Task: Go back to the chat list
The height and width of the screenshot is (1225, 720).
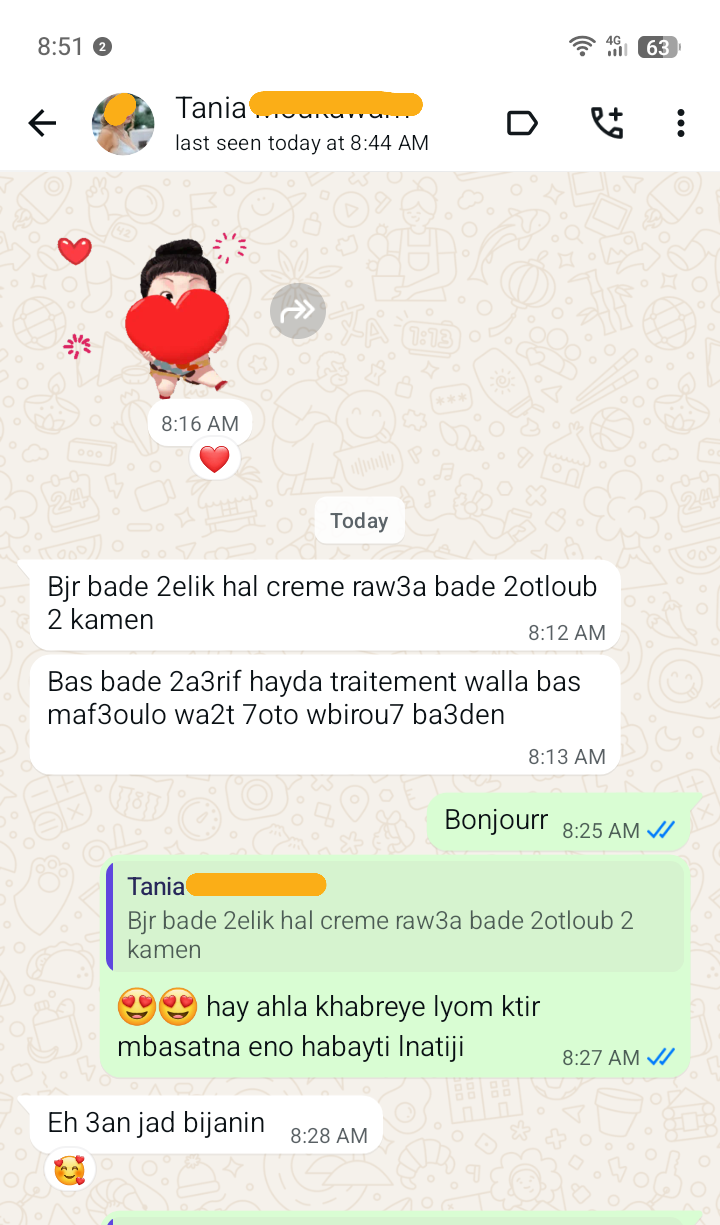Action: (42, 124)
